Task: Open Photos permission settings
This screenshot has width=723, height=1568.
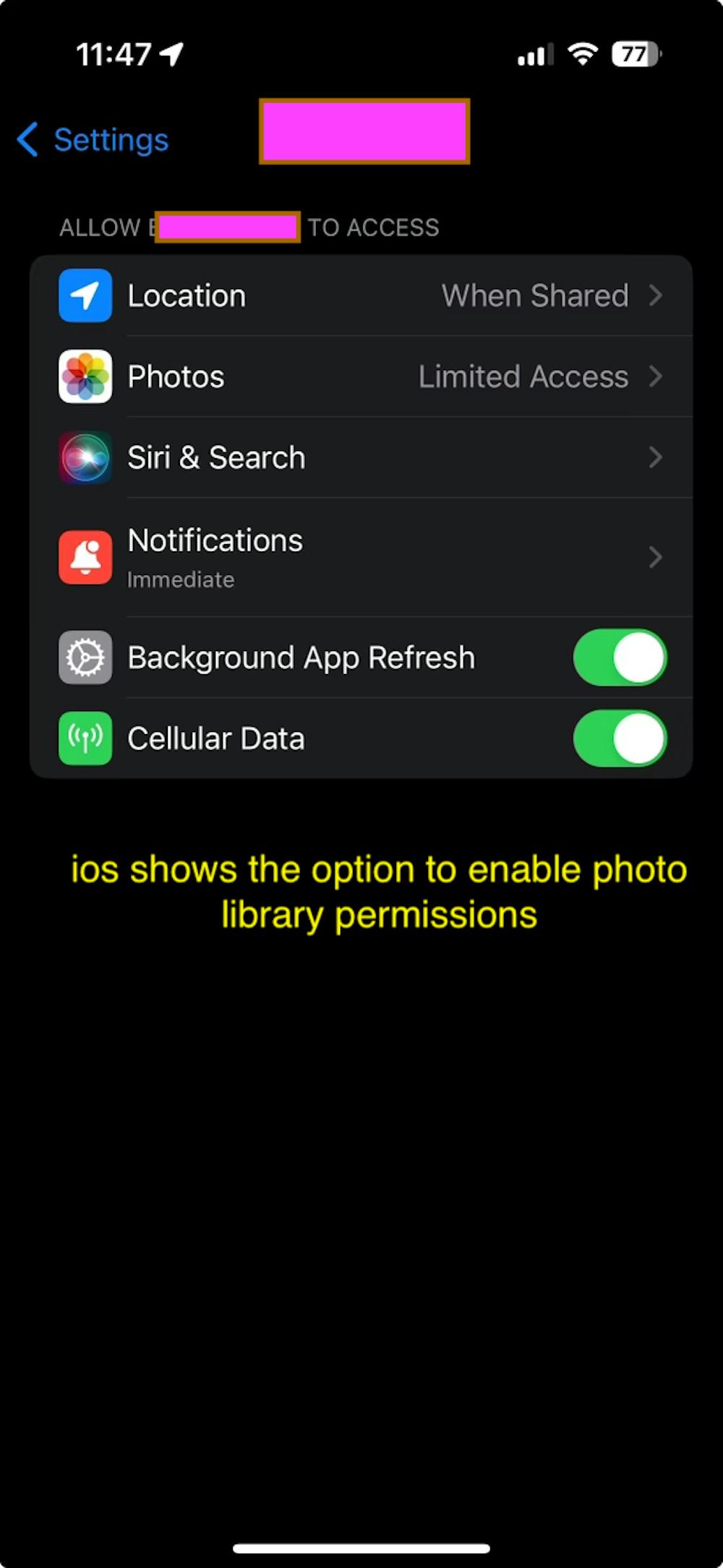Action: pos(361,376)
